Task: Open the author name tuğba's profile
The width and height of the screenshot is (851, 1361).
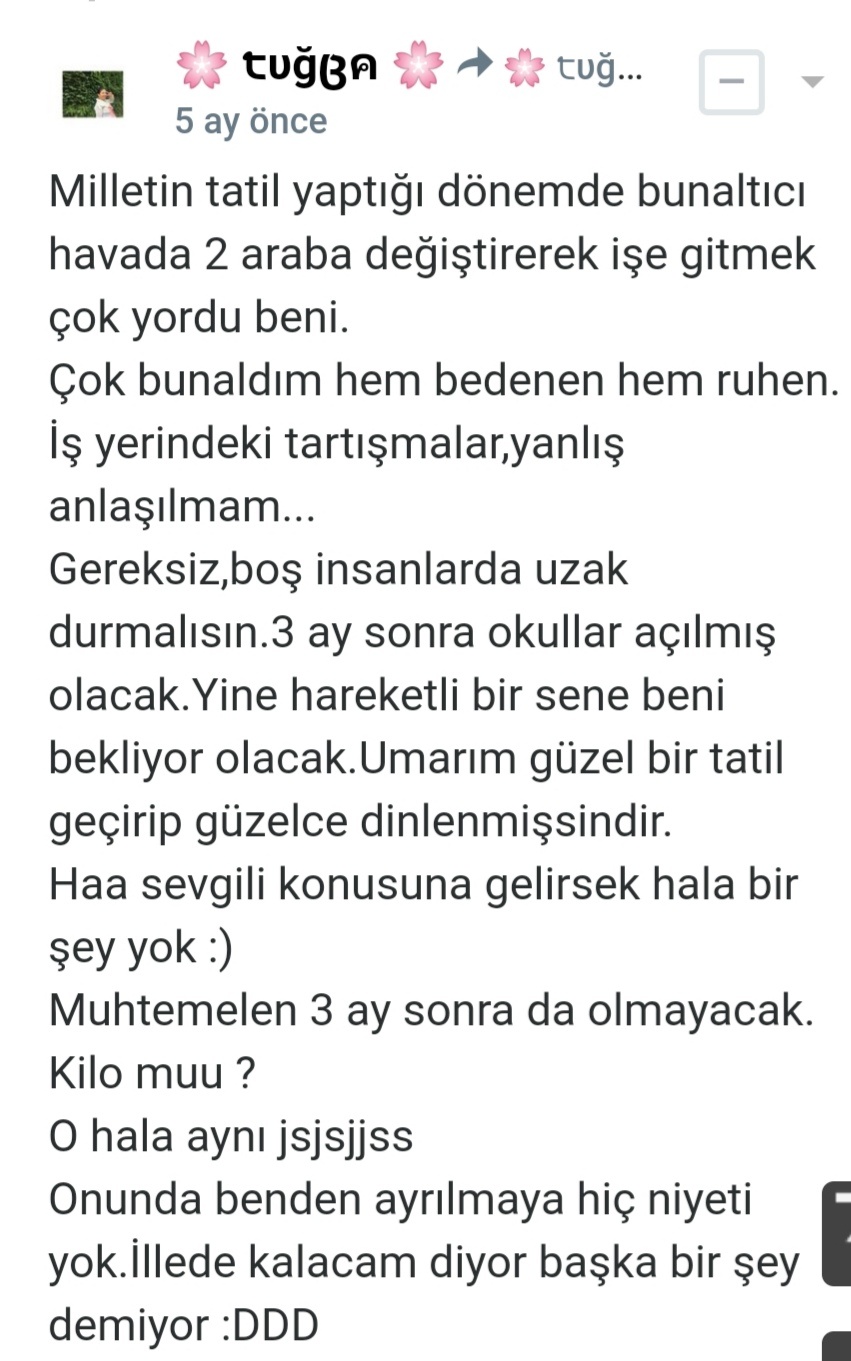Action: [310, 68]
